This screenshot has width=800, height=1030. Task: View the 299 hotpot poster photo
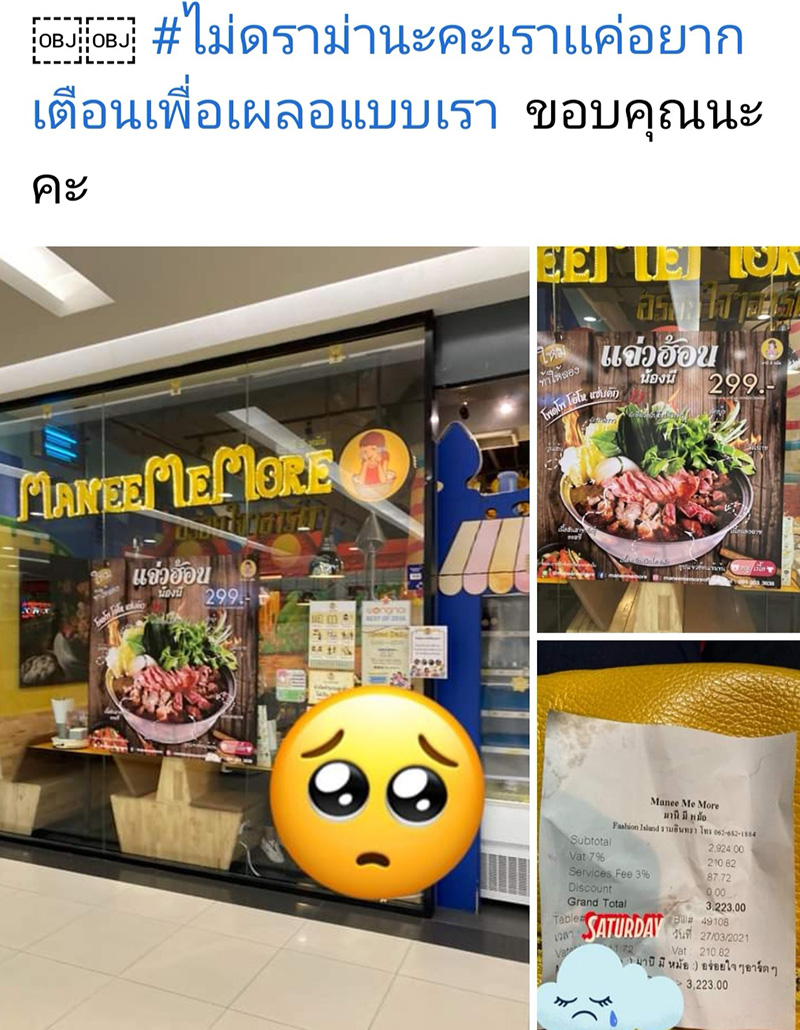[668, 440]
